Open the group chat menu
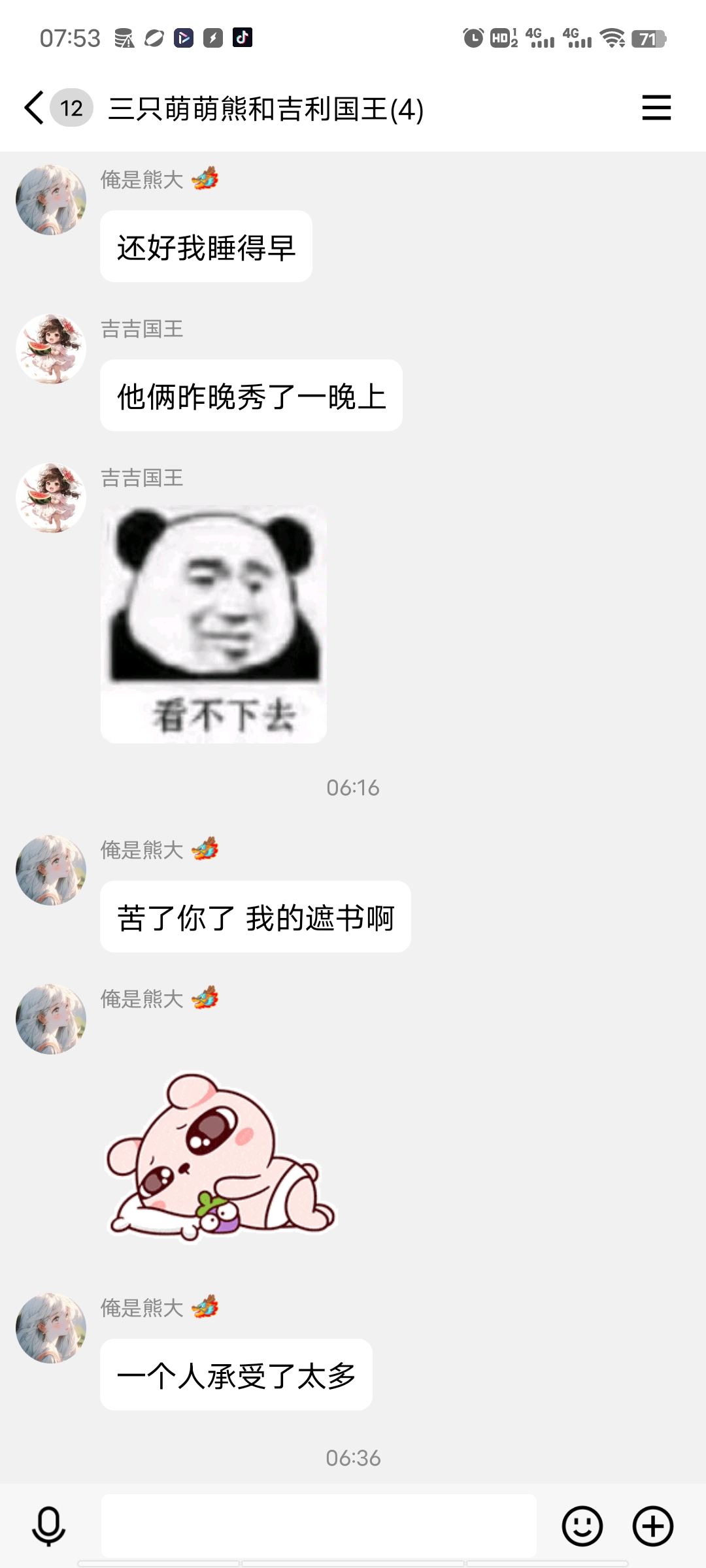 pos(656,108)
